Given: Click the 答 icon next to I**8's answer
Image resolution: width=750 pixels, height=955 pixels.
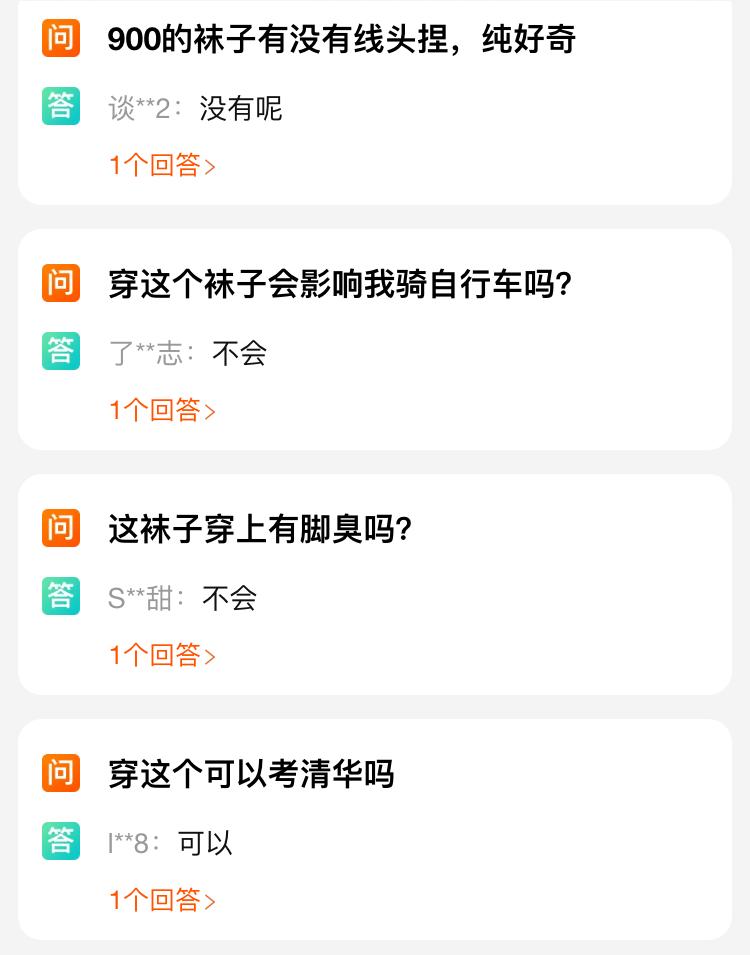Looking at the screenshot, I should [60, 842].
